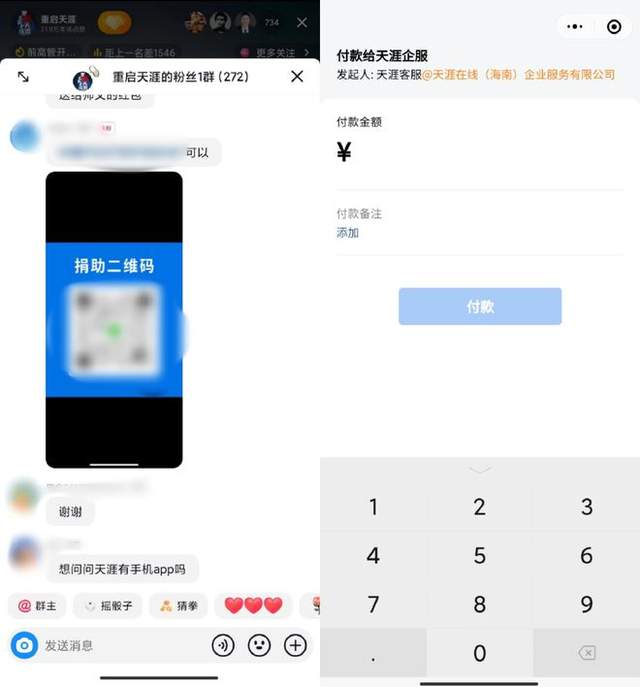Screen dimensions: 640x687
Task: Roll dice with 摇骰子 chip
Action: (x=109, y=606)
